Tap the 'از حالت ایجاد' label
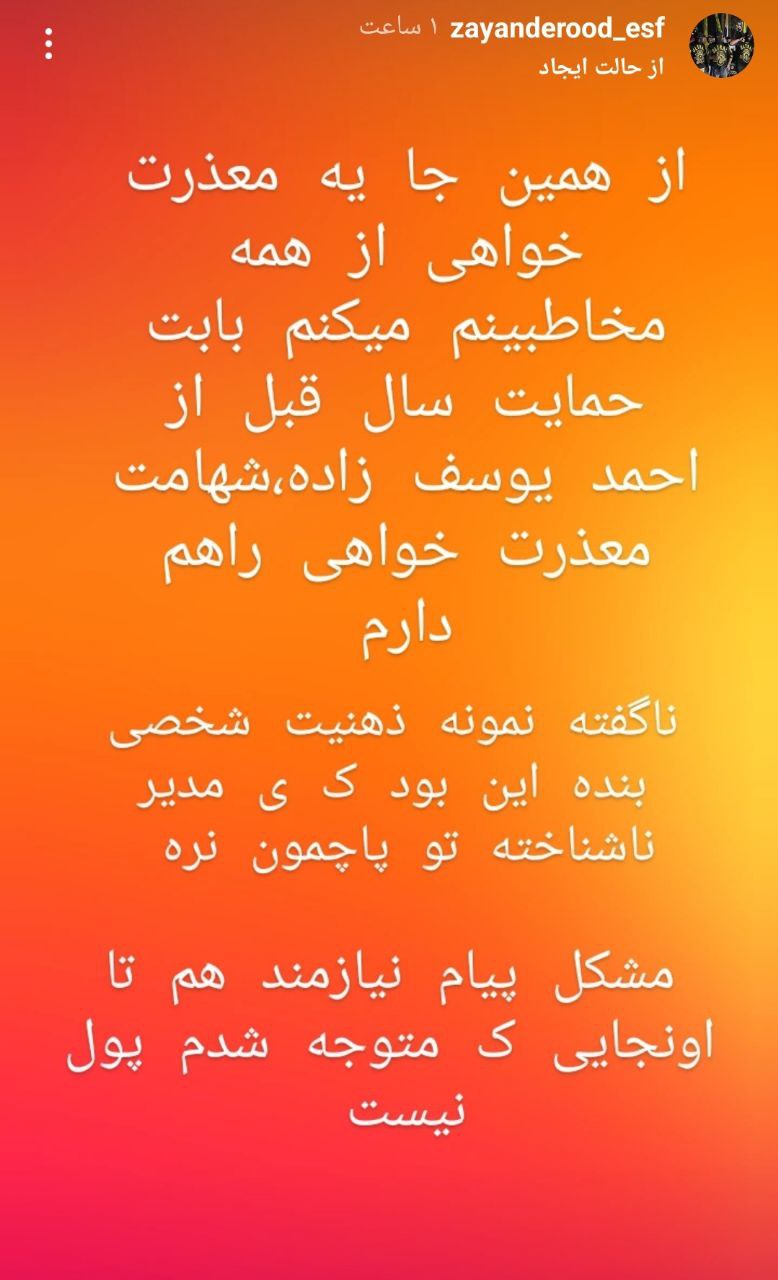The width and height of the screenshot is (778, 1280). [x=602, y=67]
